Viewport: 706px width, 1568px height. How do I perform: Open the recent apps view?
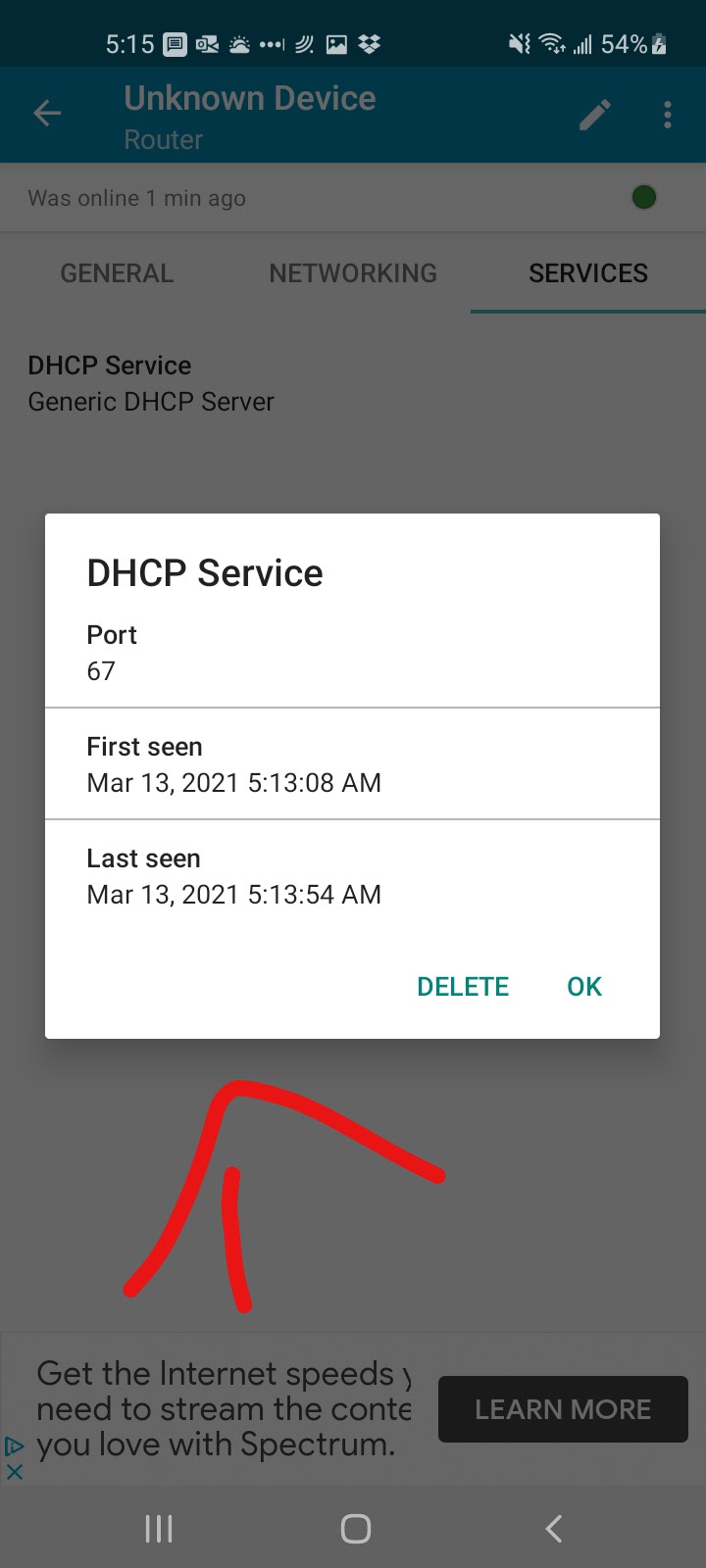pyautogui.click(x=159, y=1529)
